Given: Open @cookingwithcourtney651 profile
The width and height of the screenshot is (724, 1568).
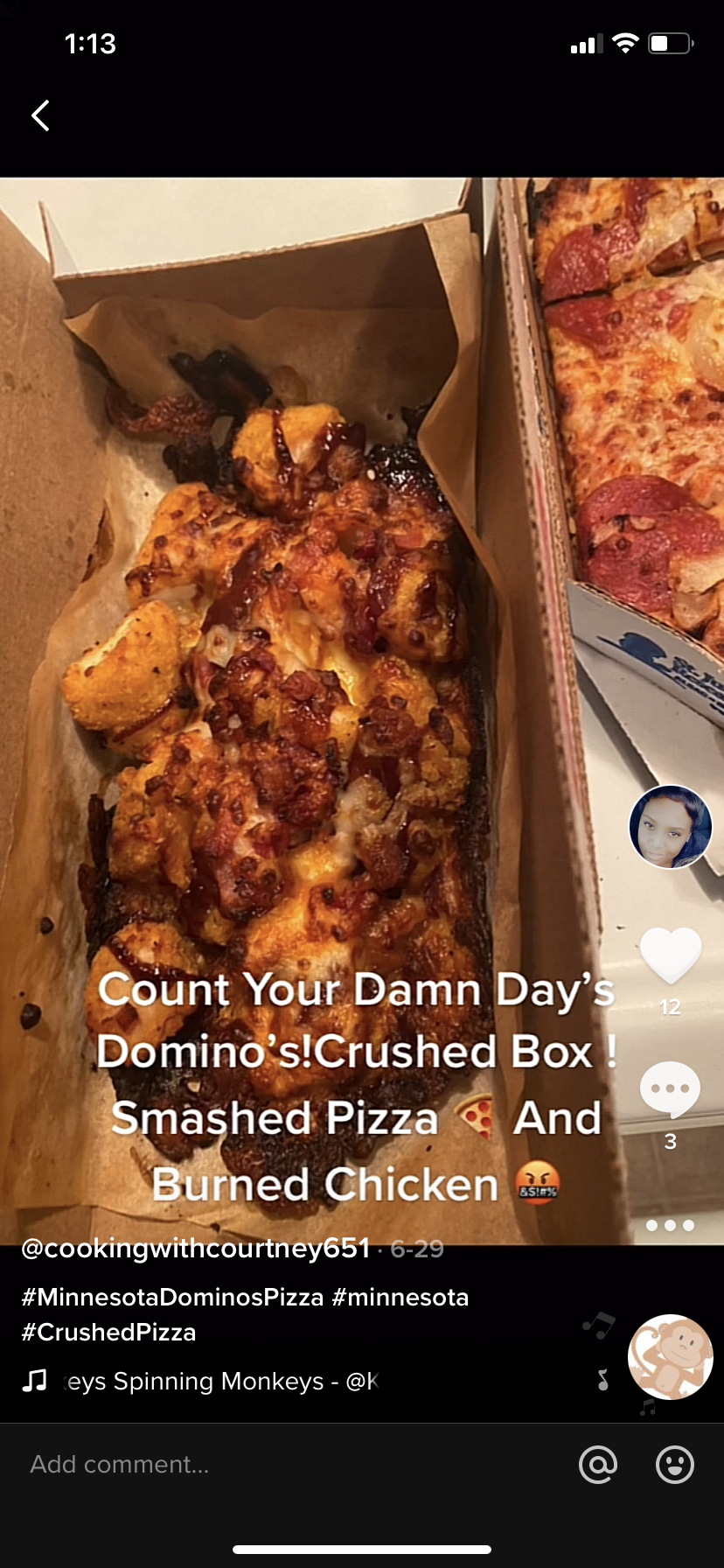Looking at the screenshot, I should pos(196,1248).
